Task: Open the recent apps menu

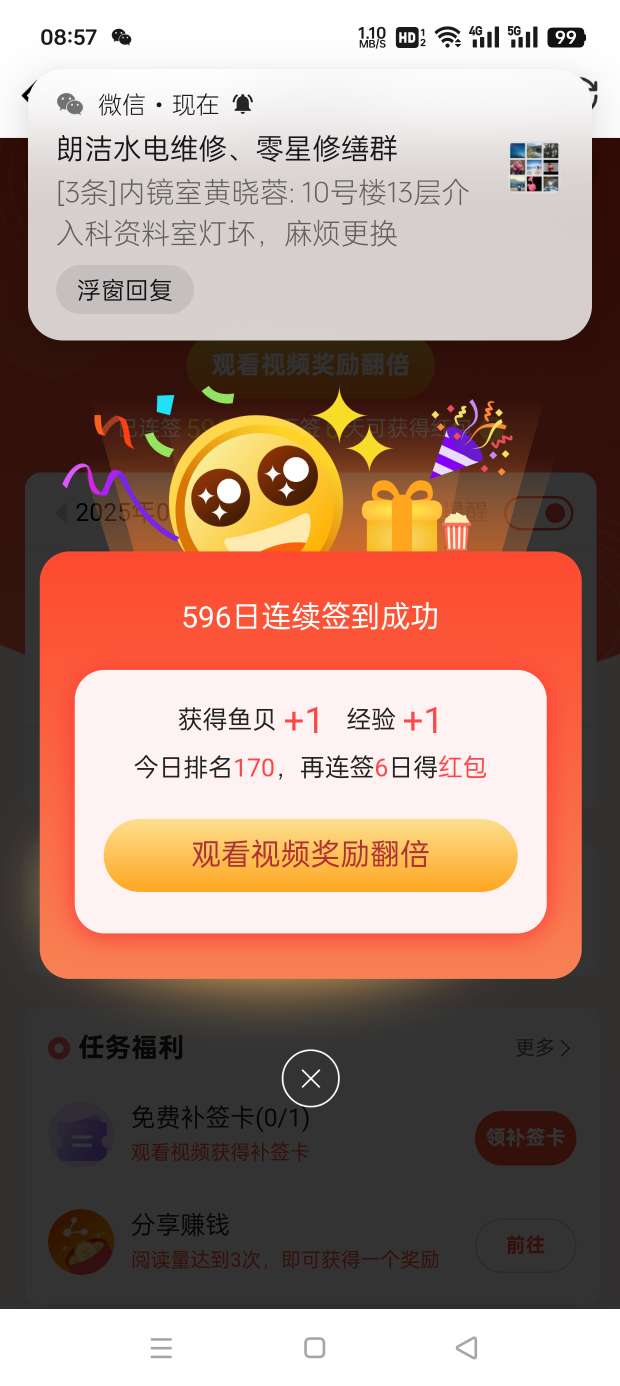Action: coord(161,1347)
